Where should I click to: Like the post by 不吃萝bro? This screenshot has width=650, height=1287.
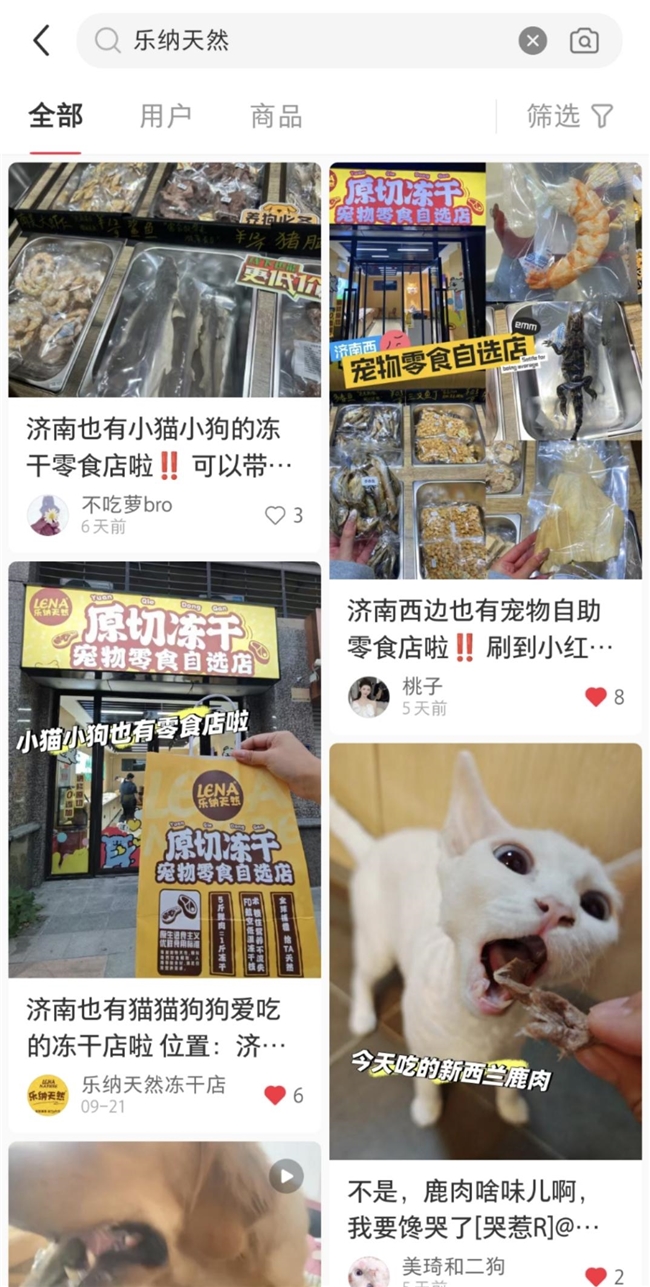click(276, 515)
